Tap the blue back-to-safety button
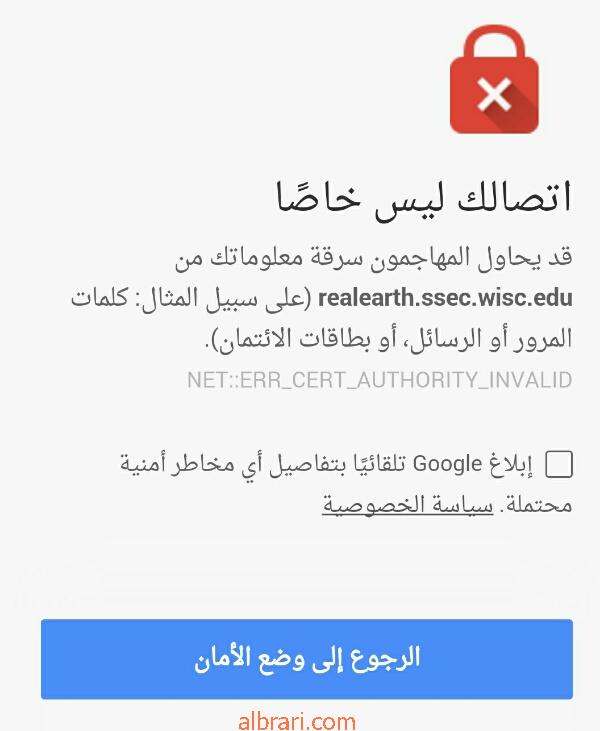Screen dimensions: 600x731 [306, 658]
